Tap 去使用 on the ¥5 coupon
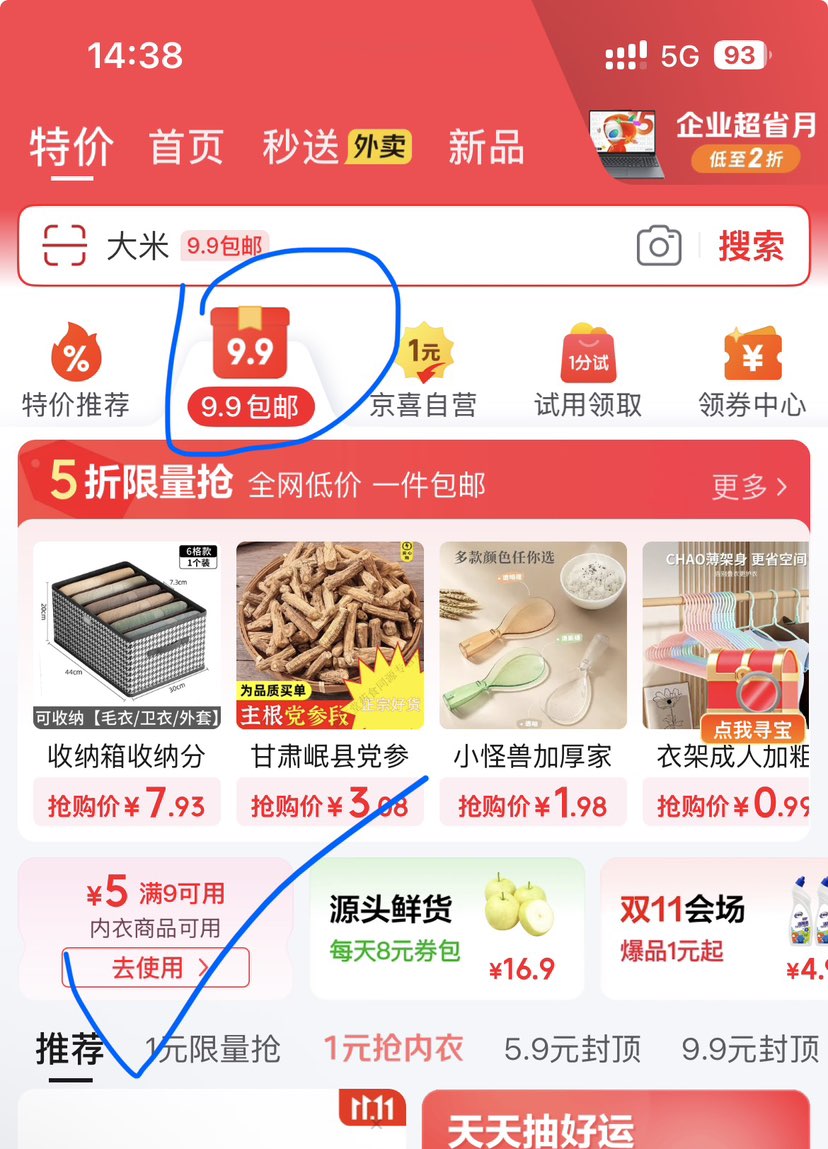 155,966
